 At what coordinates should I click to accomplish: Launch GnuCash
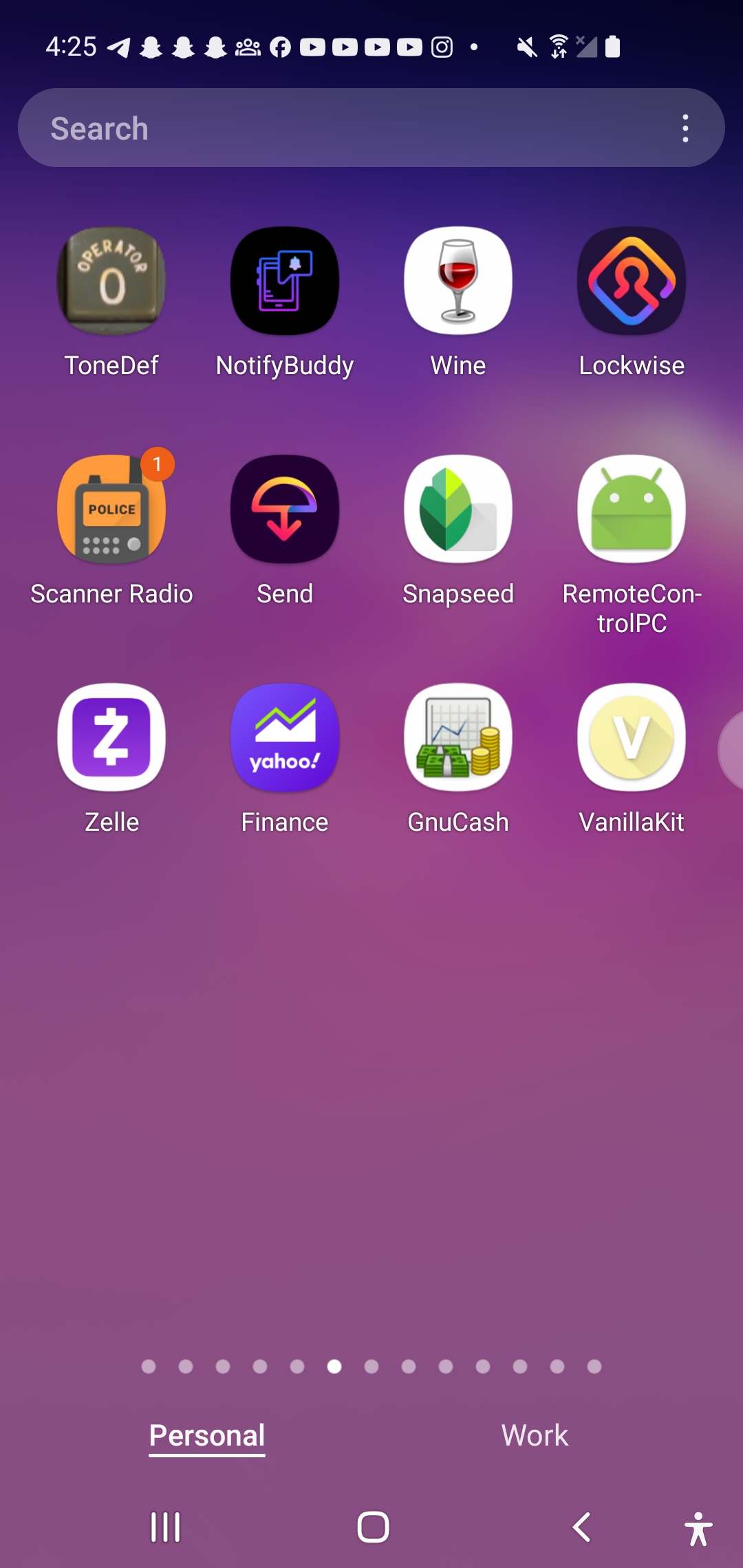coord(458,738)
